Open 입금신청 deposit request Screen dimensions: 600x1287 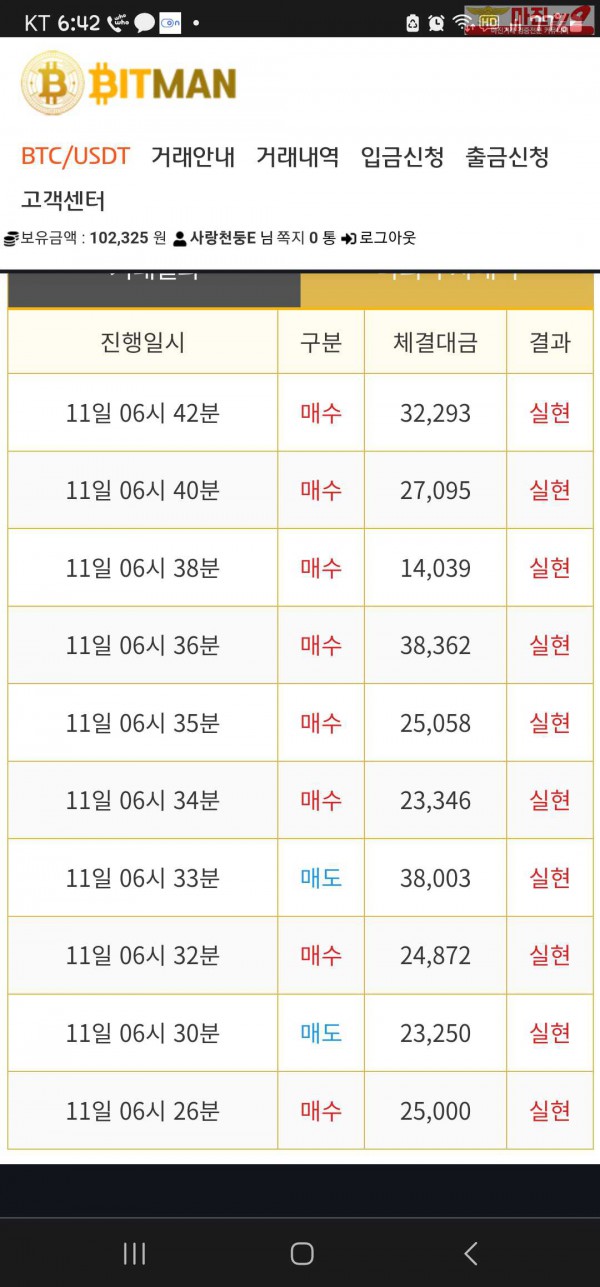click(x=402, y=157)
